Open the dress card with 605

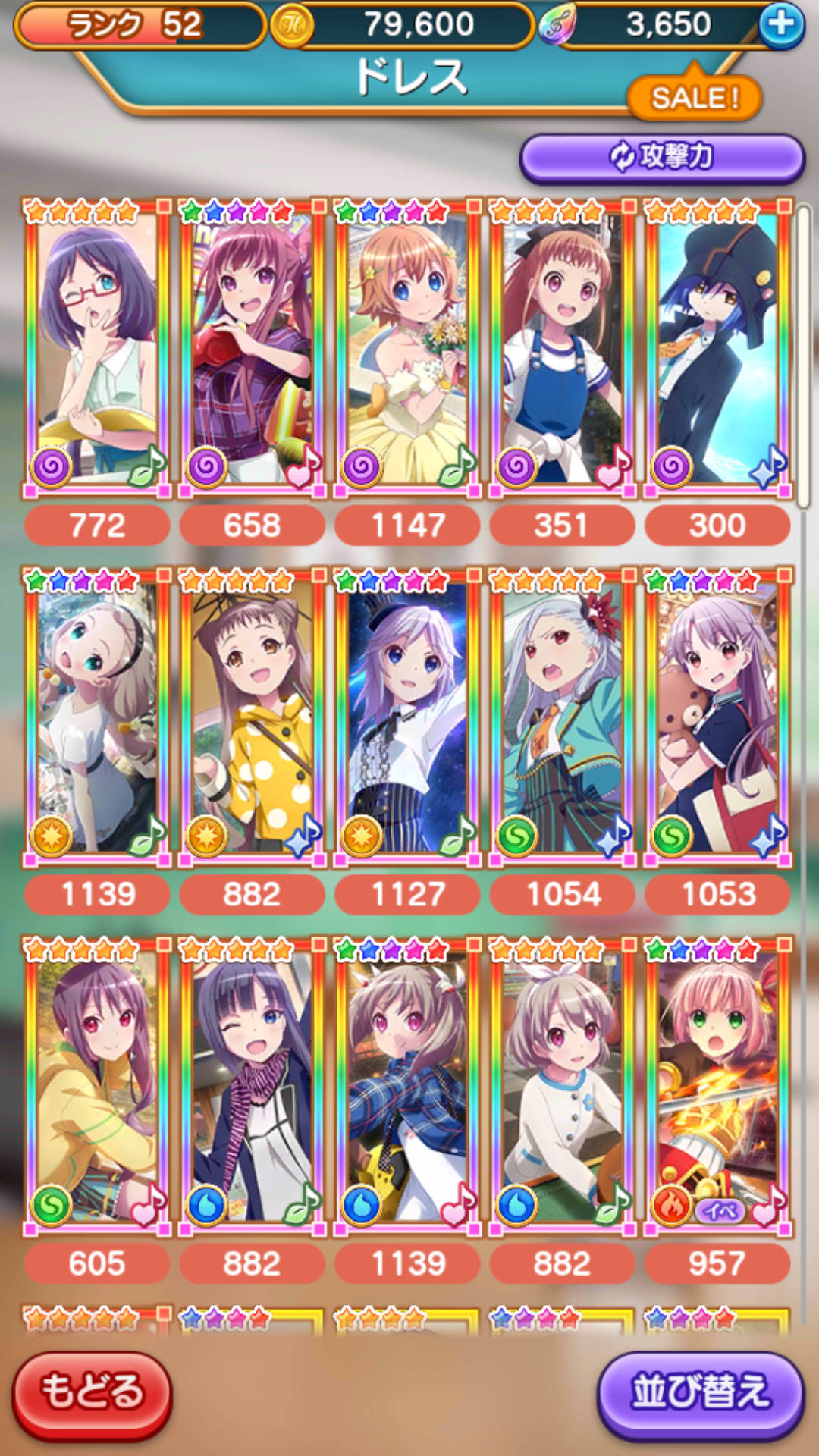click(x=97, y=1086)
